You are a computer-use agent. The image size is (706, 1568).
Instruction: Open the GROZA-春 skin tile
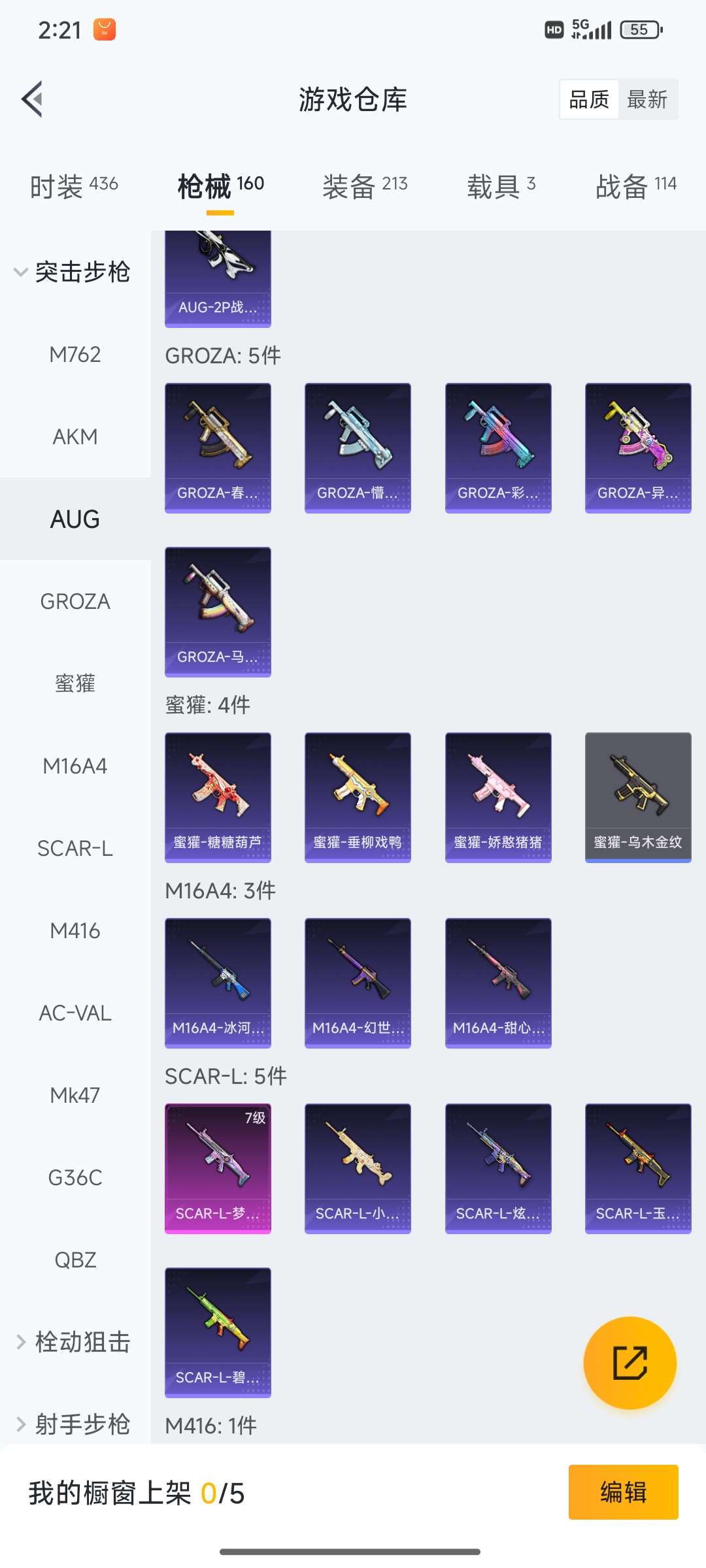point(218,448)
